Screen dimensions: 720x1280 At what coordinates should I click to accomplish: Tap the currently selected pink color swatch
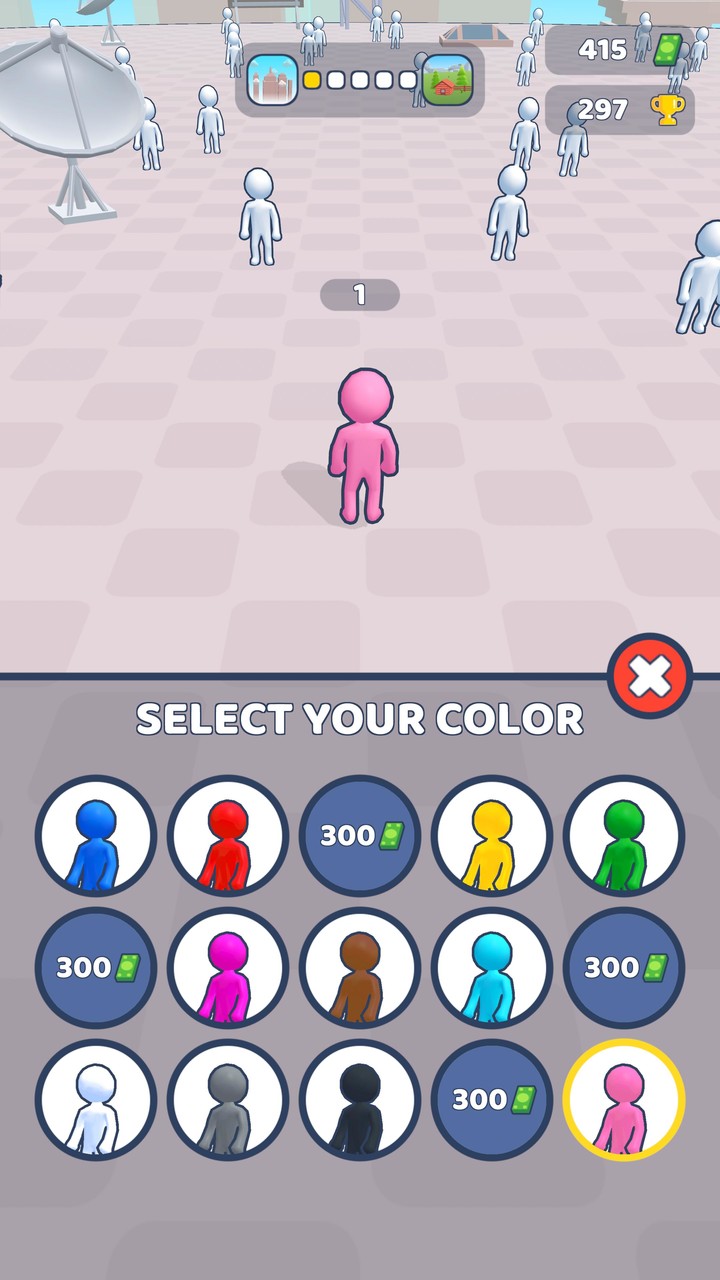pyautogui.click(x=623, y=1099)
